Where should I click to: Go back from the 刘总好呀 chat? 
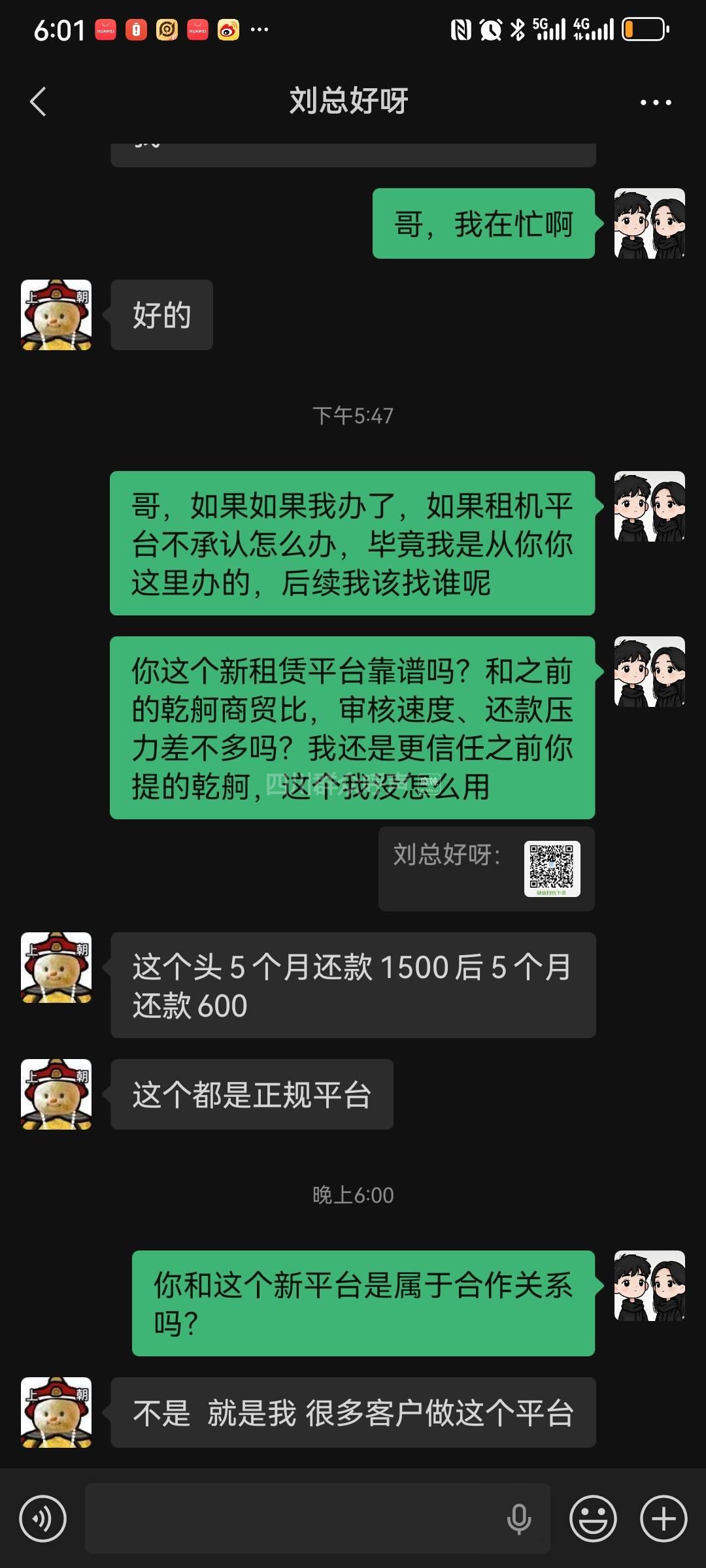point(38,102)
